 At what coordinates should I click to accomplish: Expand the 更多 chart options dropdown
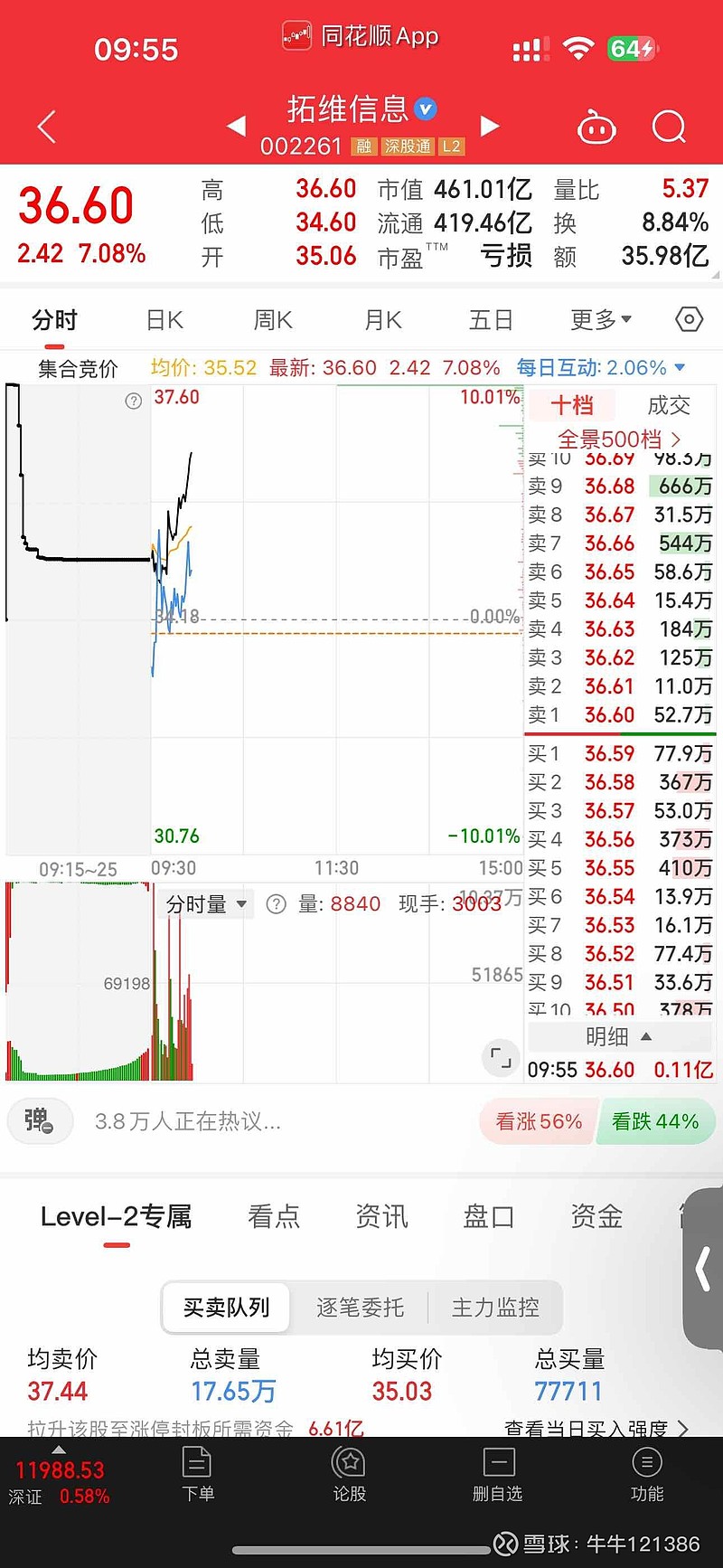(601, 320)
